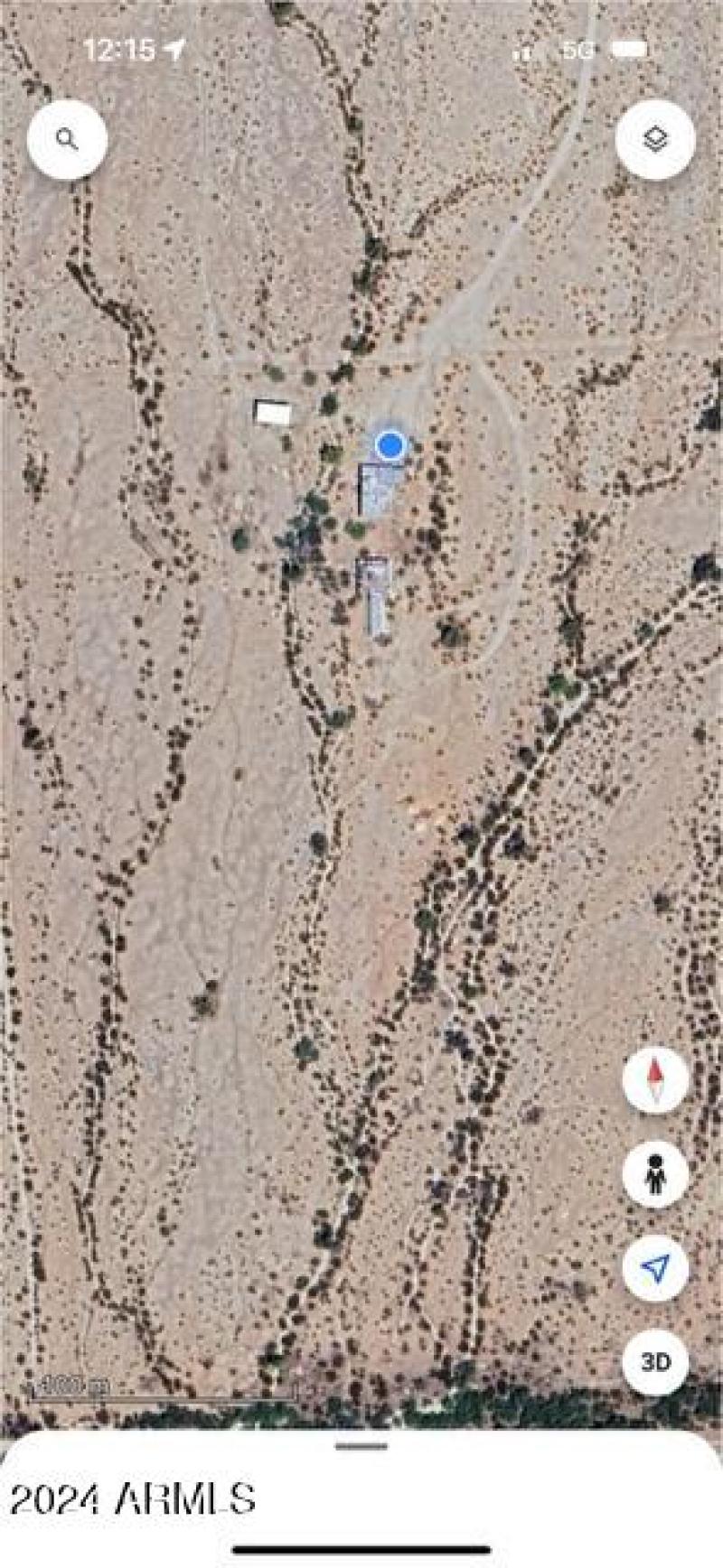Tap the compass to reset north
The width and height of the screenshot is (723, 1568).
(x=655, y=1079)
